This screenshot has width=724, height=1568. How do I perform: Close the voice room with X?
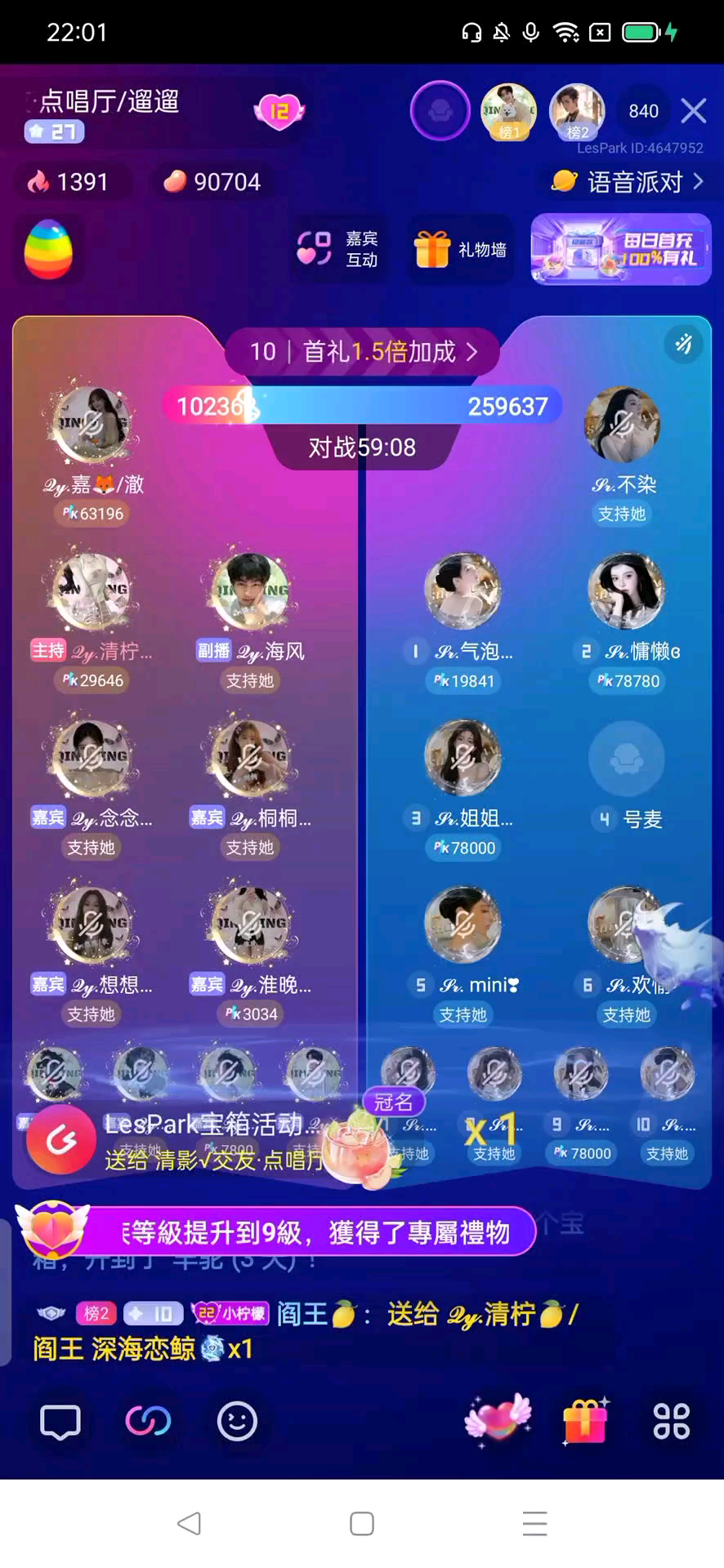(x=693, y=110)
